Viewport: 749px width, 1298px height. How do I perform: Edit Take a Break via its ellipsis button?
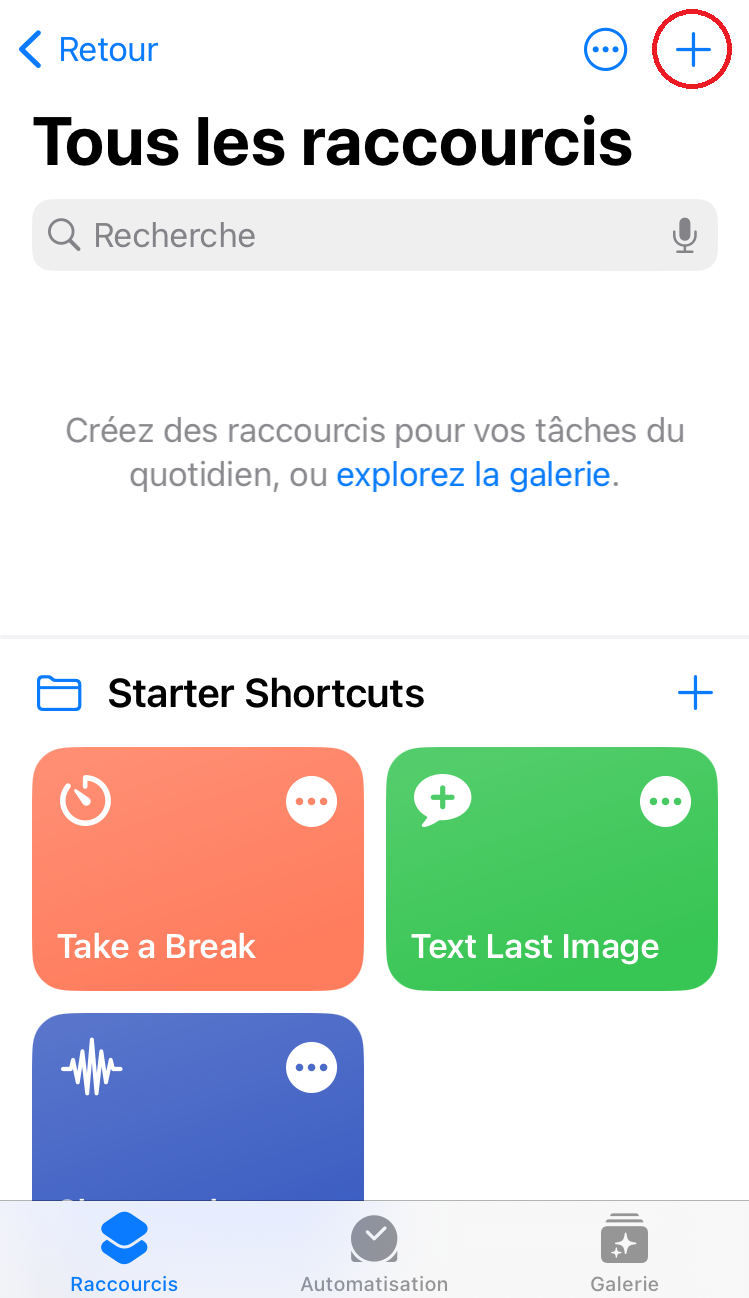(x=312, y=801)
